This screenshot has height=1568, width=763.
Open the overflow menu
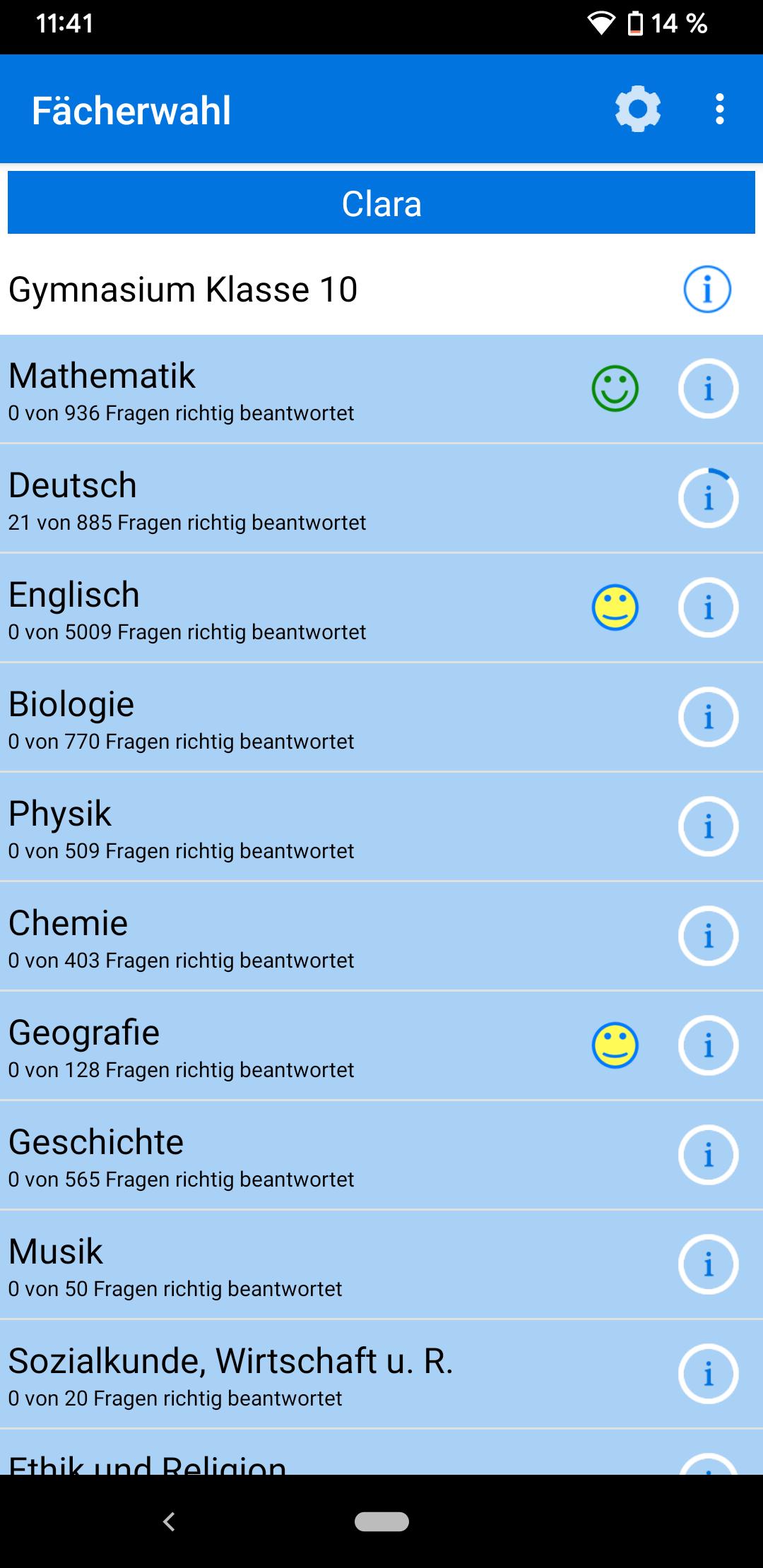[719, 109]
